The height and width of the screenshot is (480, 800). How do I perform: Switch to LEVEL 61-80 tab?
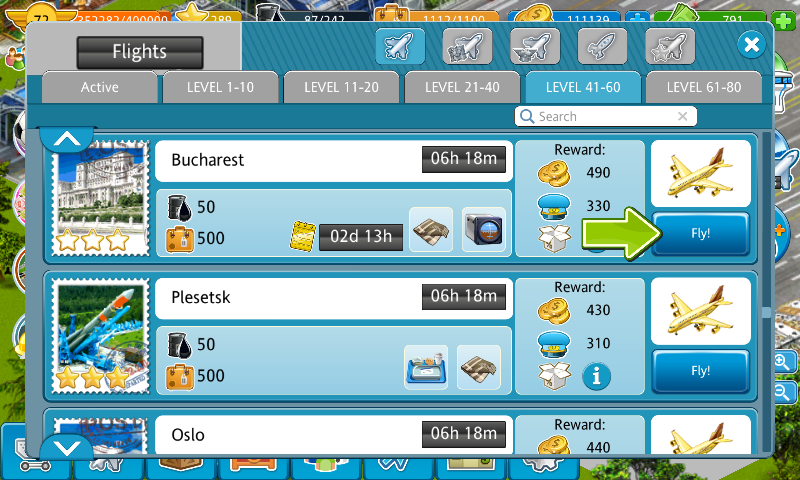tap(704, 87)
